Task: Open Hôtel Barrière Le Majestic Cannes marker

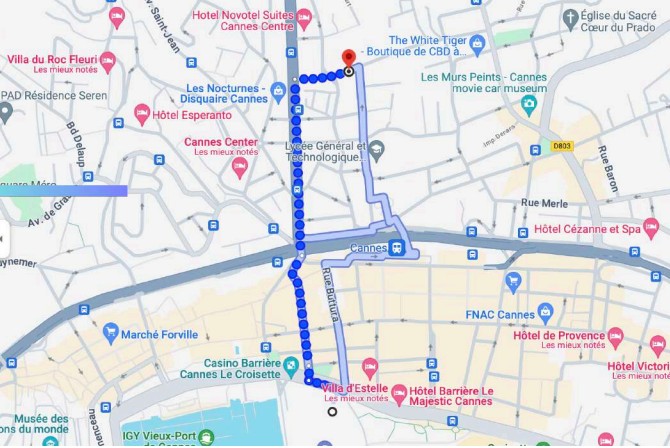Action: 398,394
